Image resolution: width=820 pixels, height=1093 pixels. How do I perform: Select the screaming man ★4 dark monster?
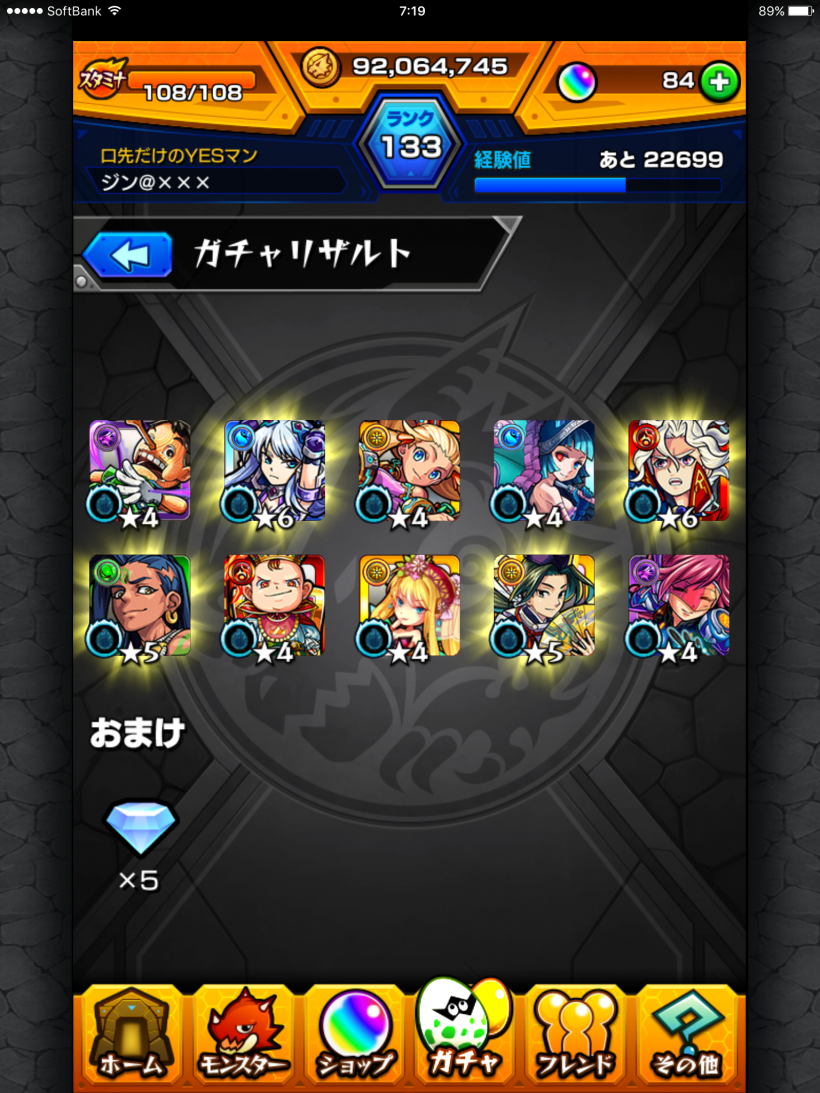(140, 470)
